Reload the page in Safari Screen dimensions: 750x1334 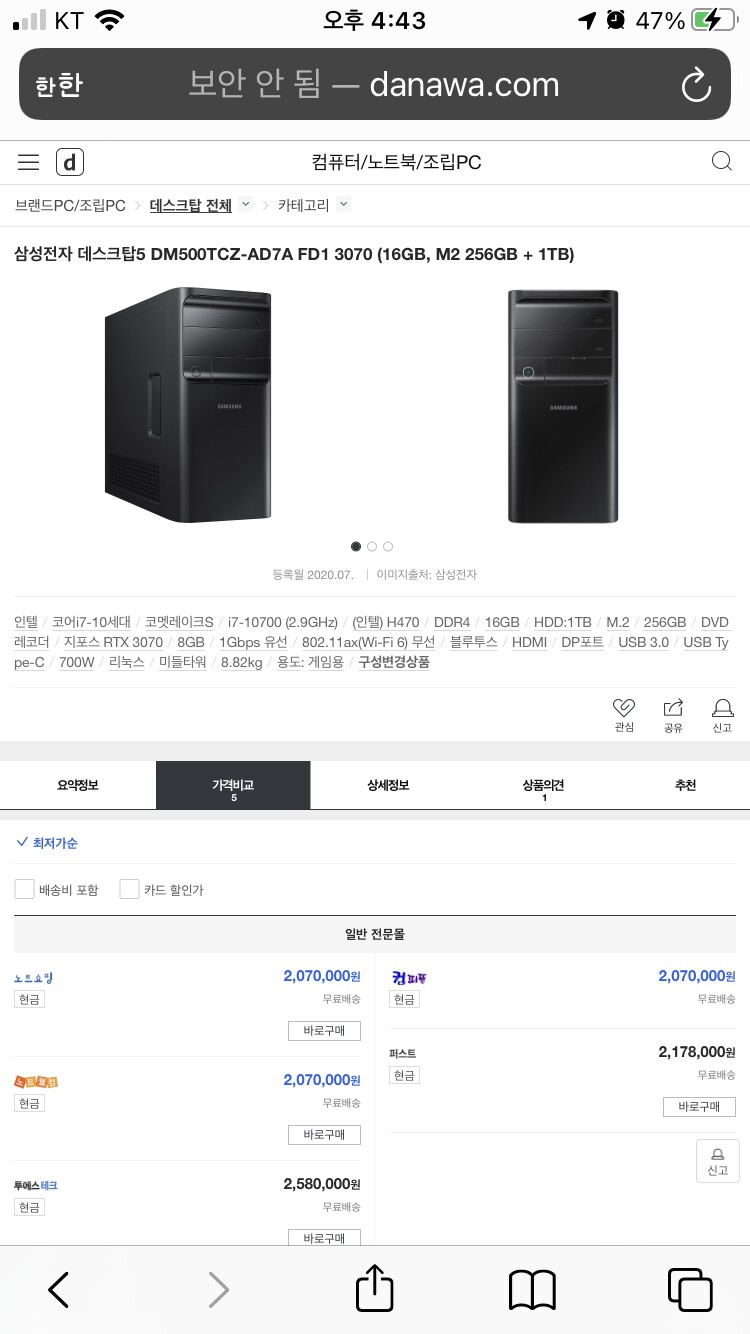(x=695, y=85)
